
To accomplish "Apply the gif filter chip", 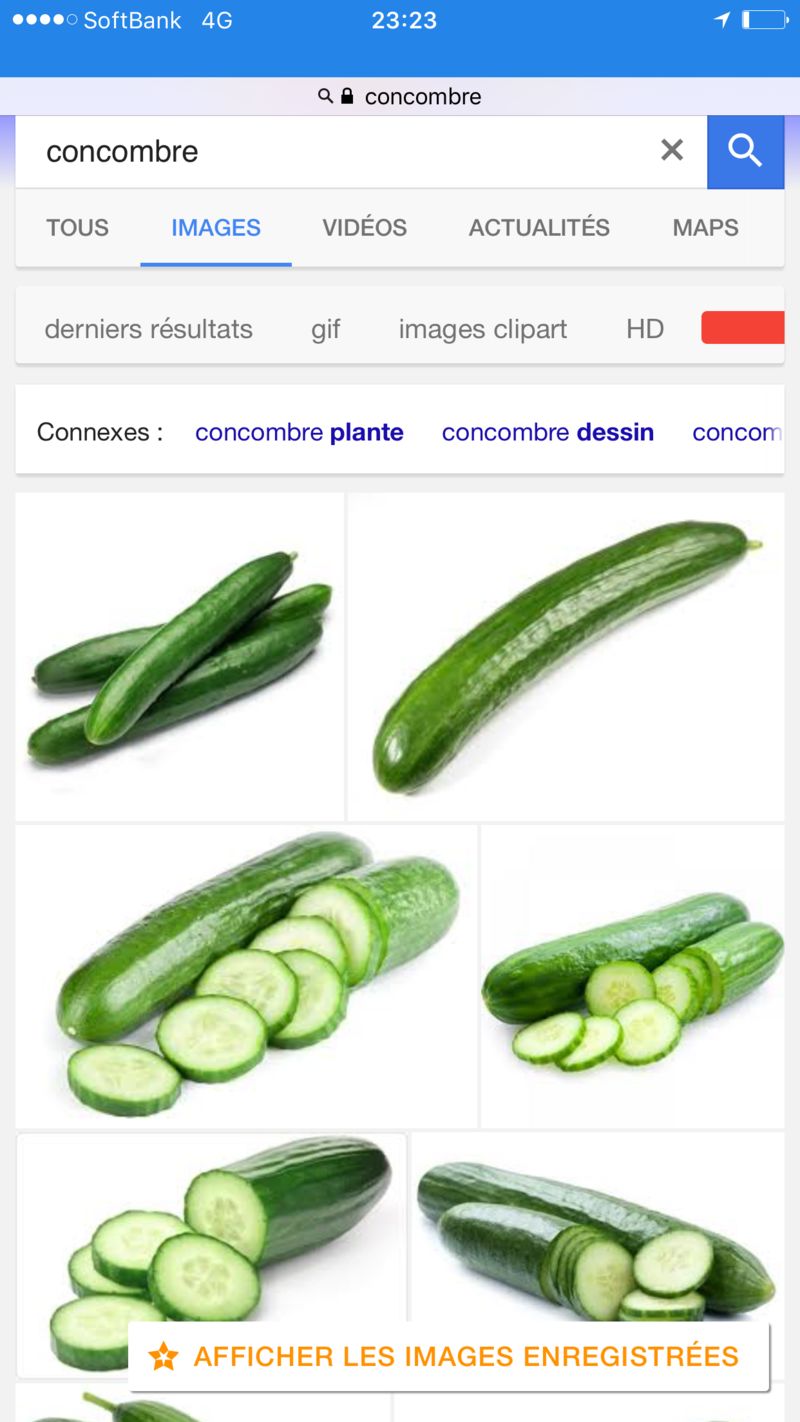I will pyautogui.click(x=326, y=329).
